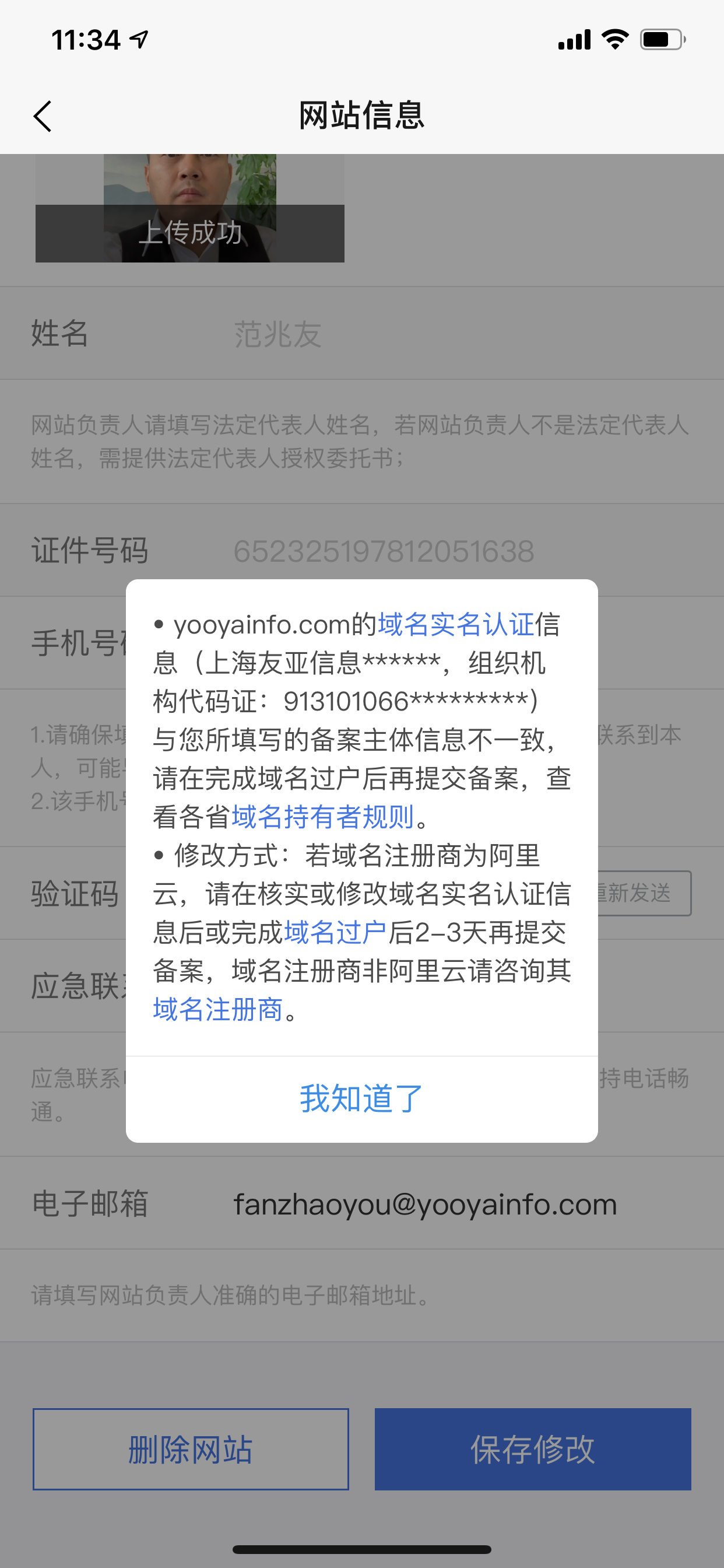Dismiss the dialog with 我知道了
This screenshot has height=1568, width=724.
(x=361, y=1098)
